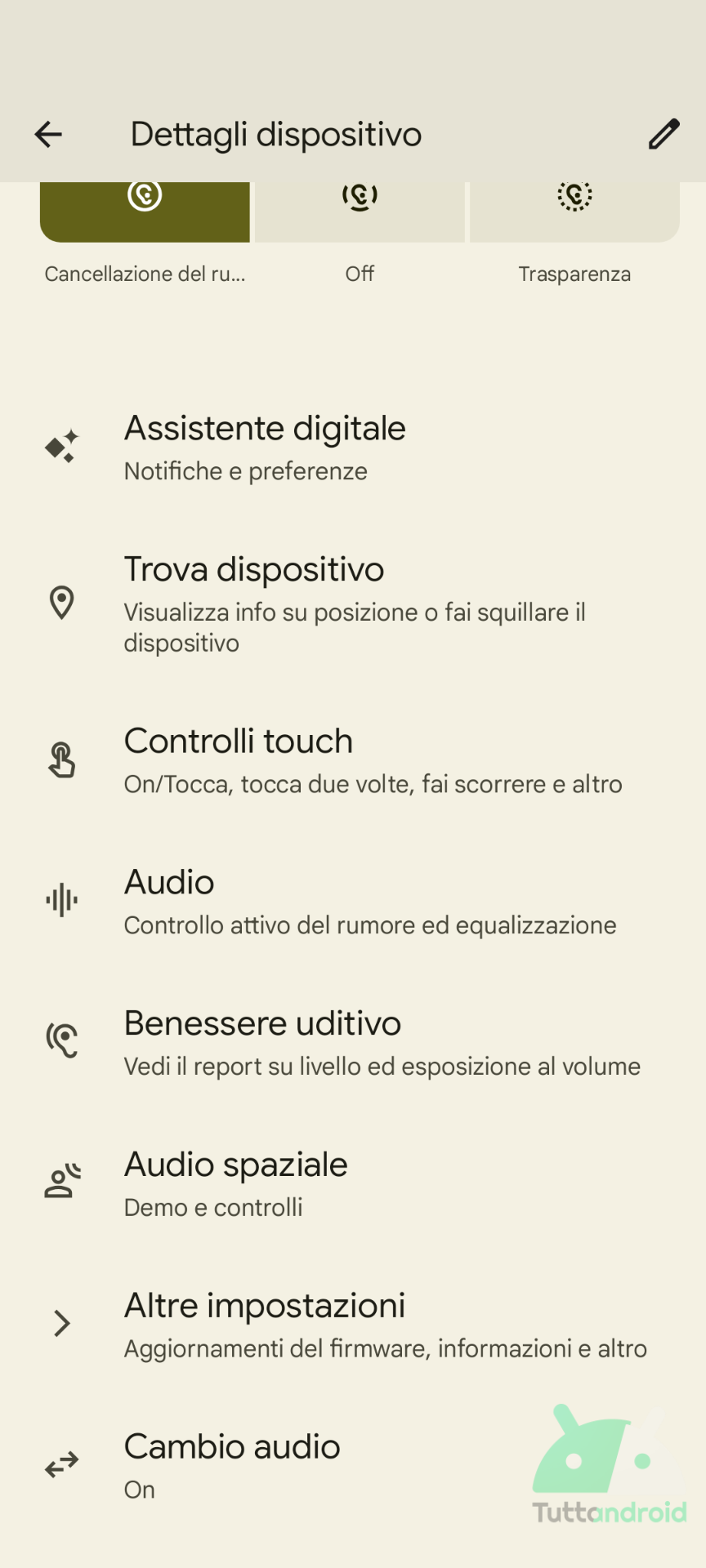The image size is (706, 1568).
Task: Open Cambio audio setting
Action: coord(353,1466)
